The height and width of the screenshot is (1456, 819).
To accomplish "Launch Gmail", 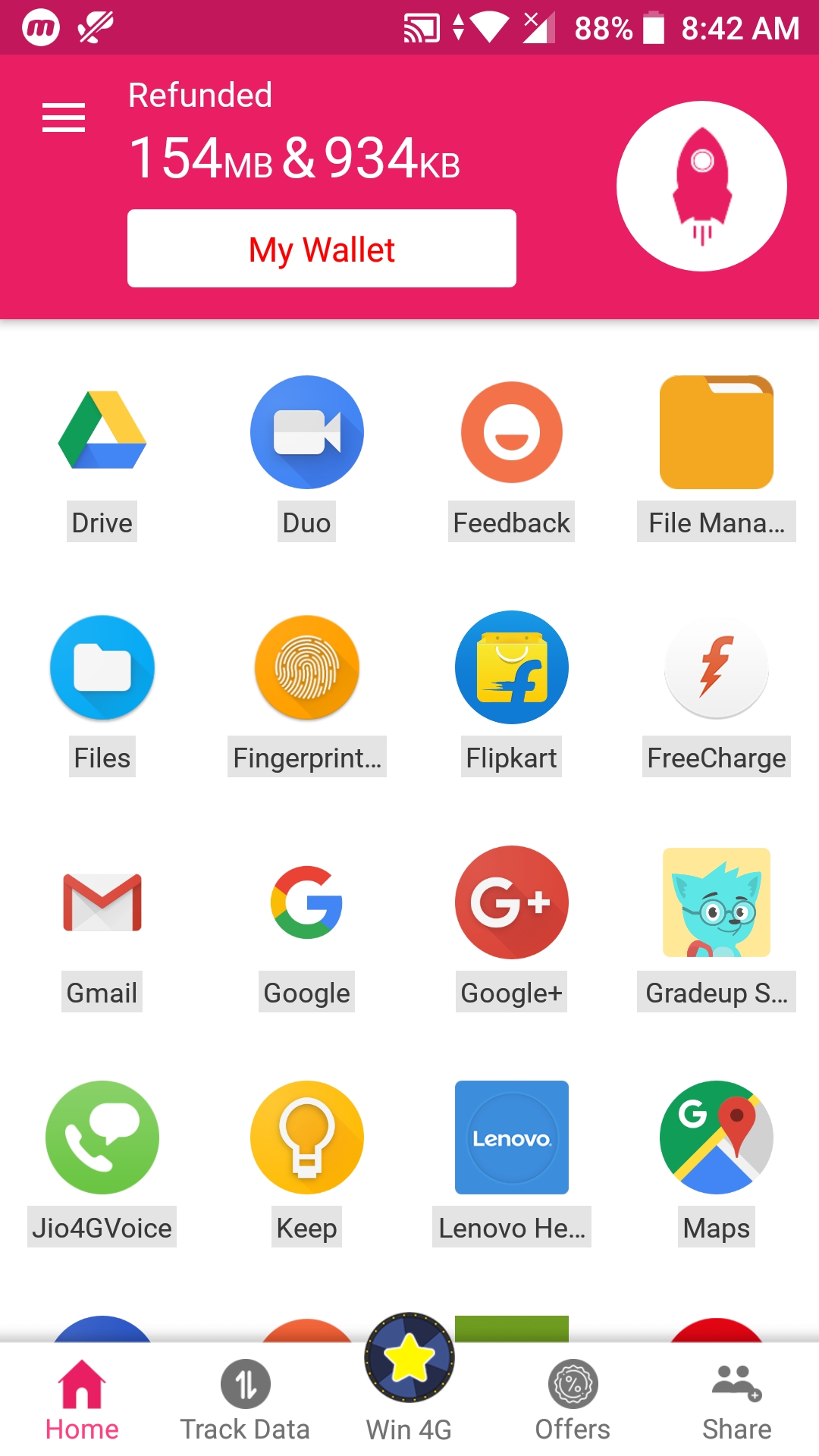I will [x=102, y=902].
